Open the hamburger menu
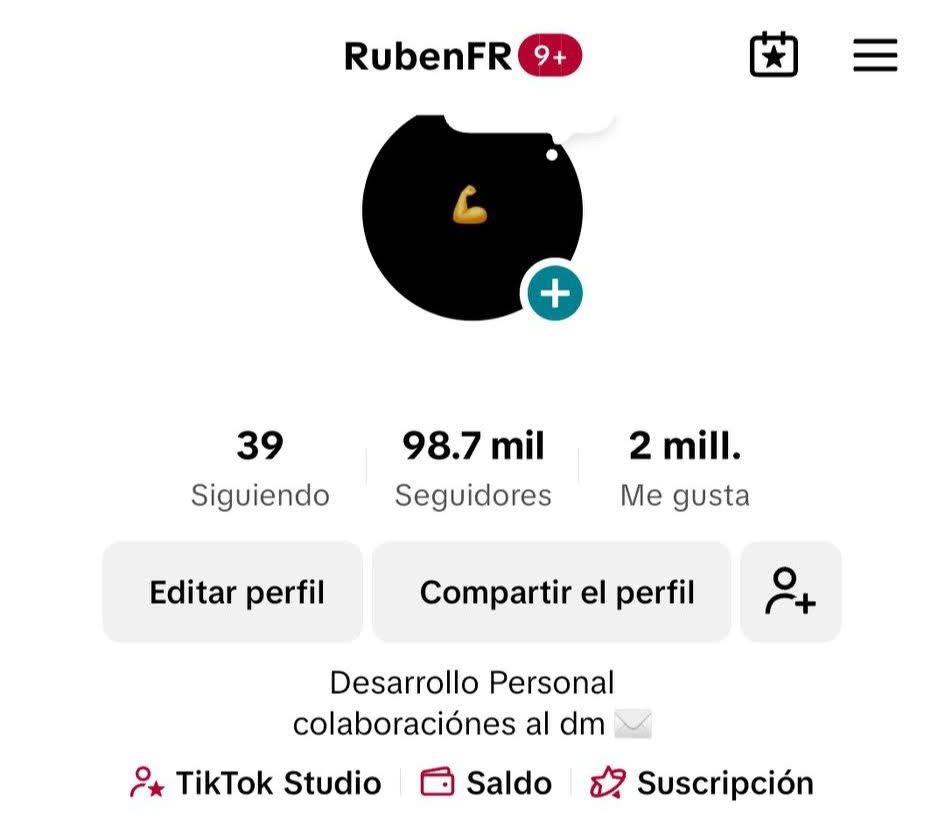Viewport: 945px width, 830px height. [x=875, y=56]
